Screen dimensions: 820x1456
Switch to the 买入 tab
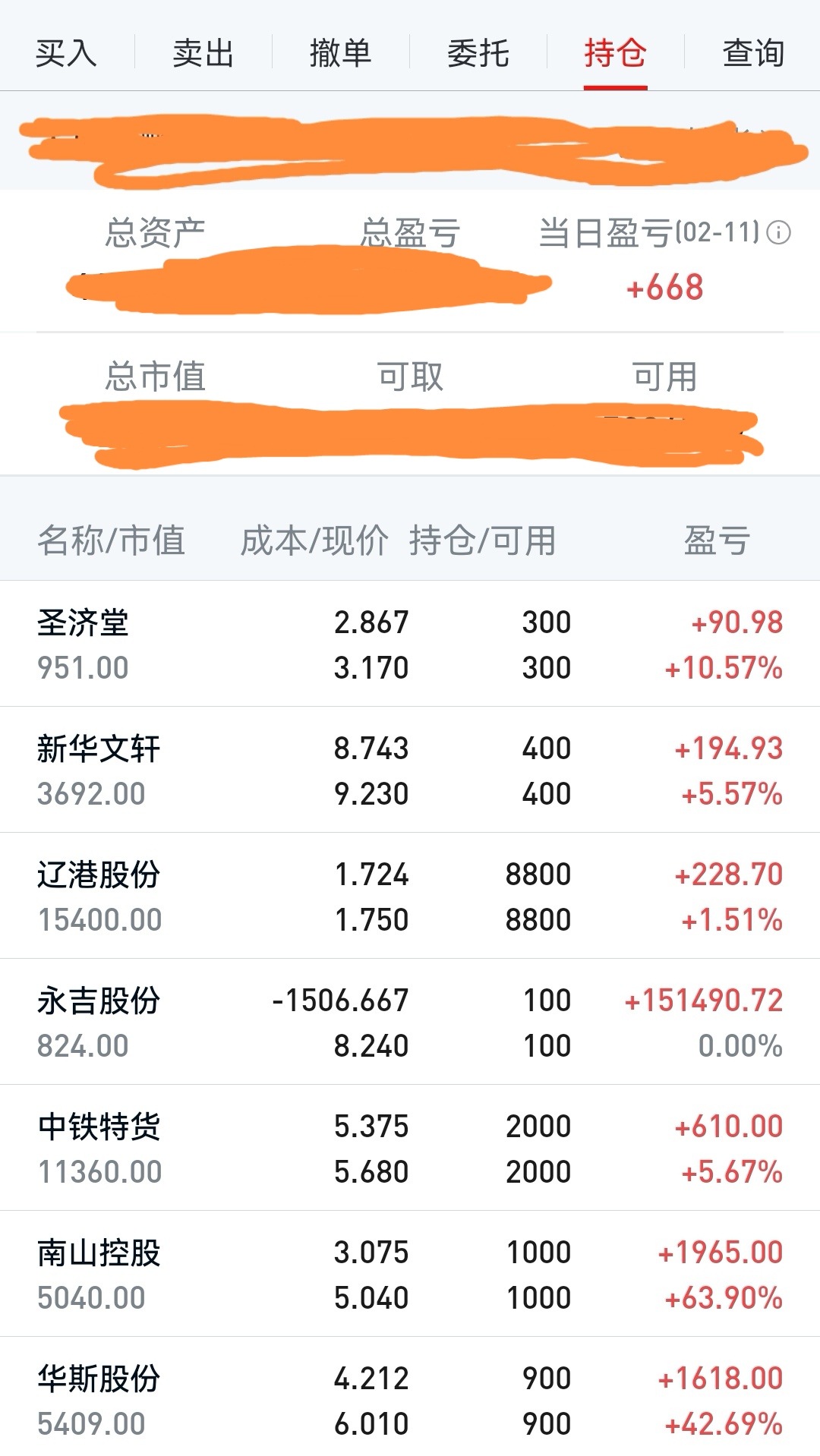coord(67,53)
